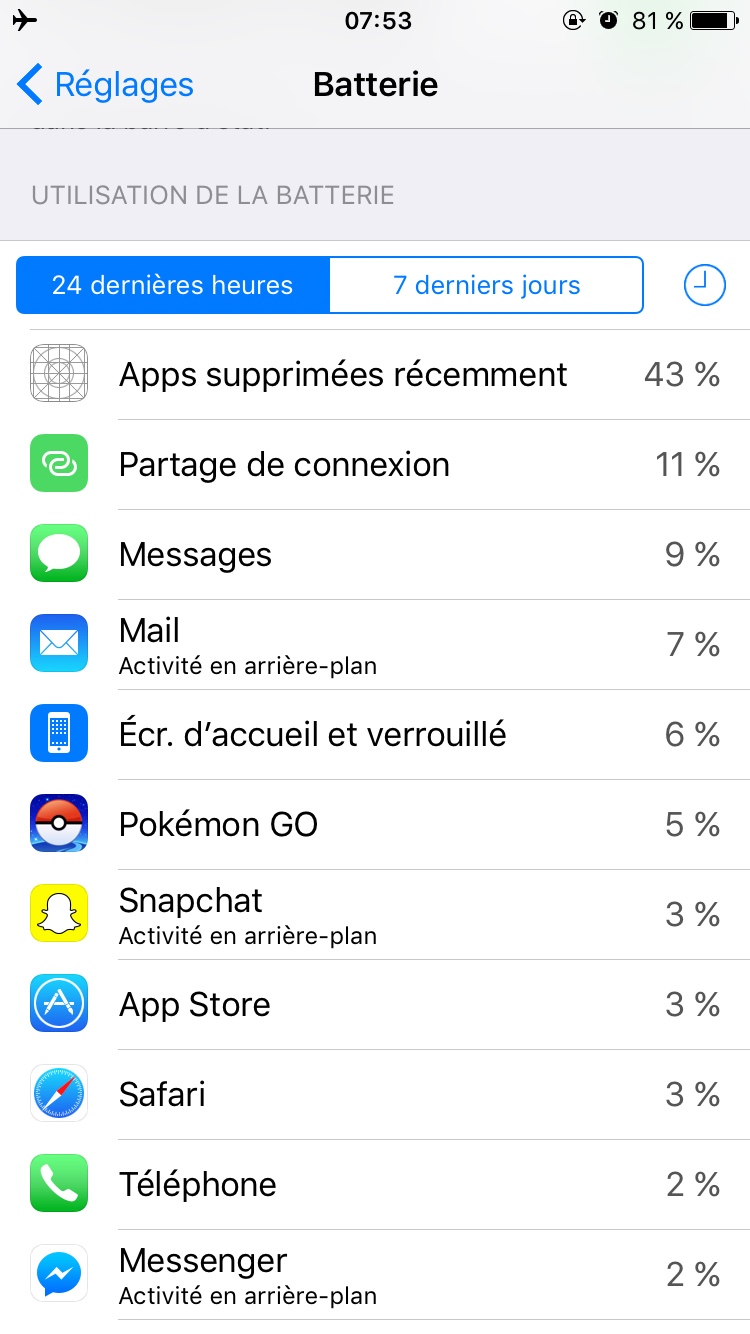Go back to Réglages
Image resolution: width=750 pixels, height=1334 pixels.
[105, 85]
